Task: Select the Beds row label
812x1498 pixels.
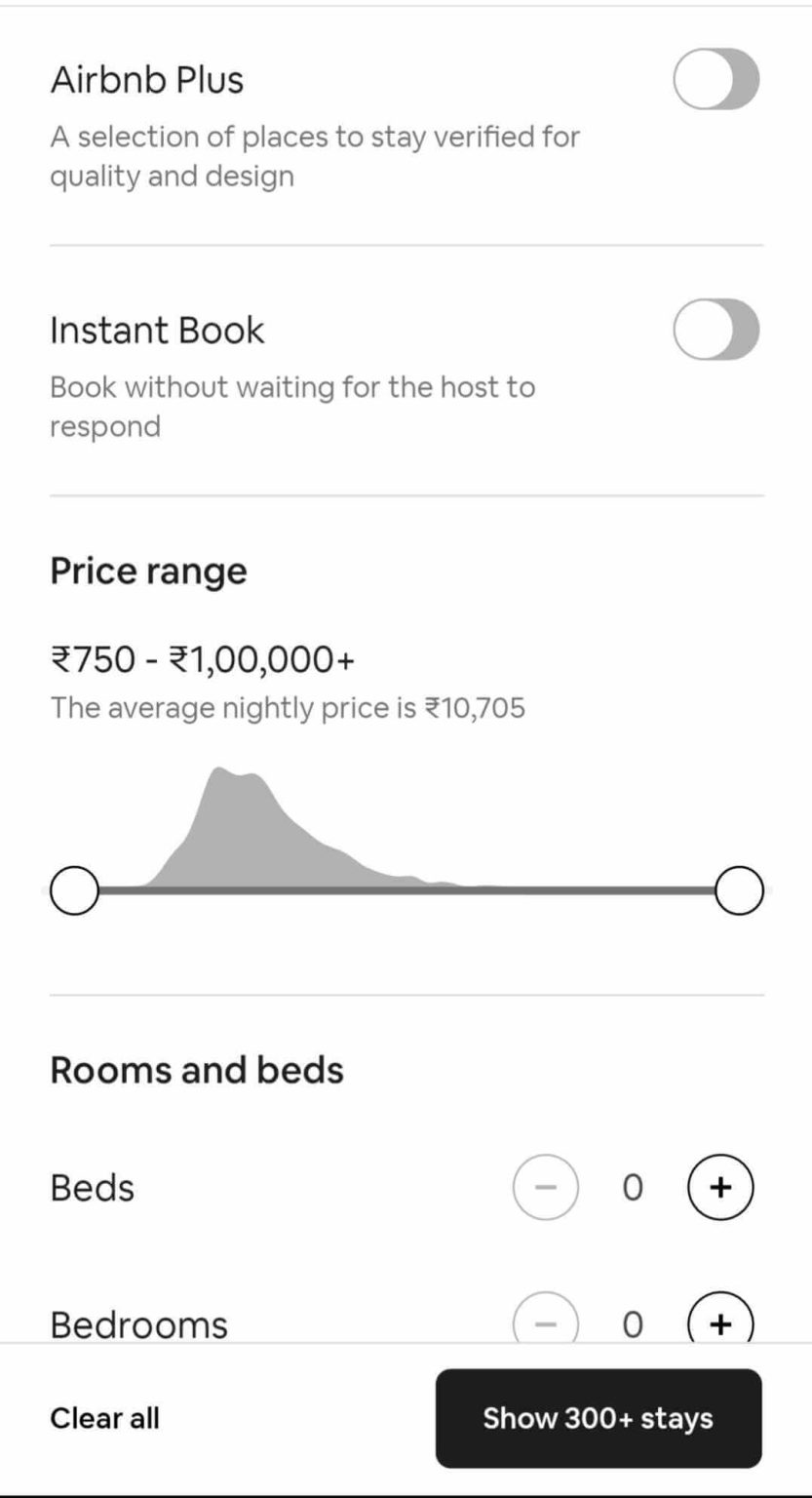Action: click(x=92, y=1187)
